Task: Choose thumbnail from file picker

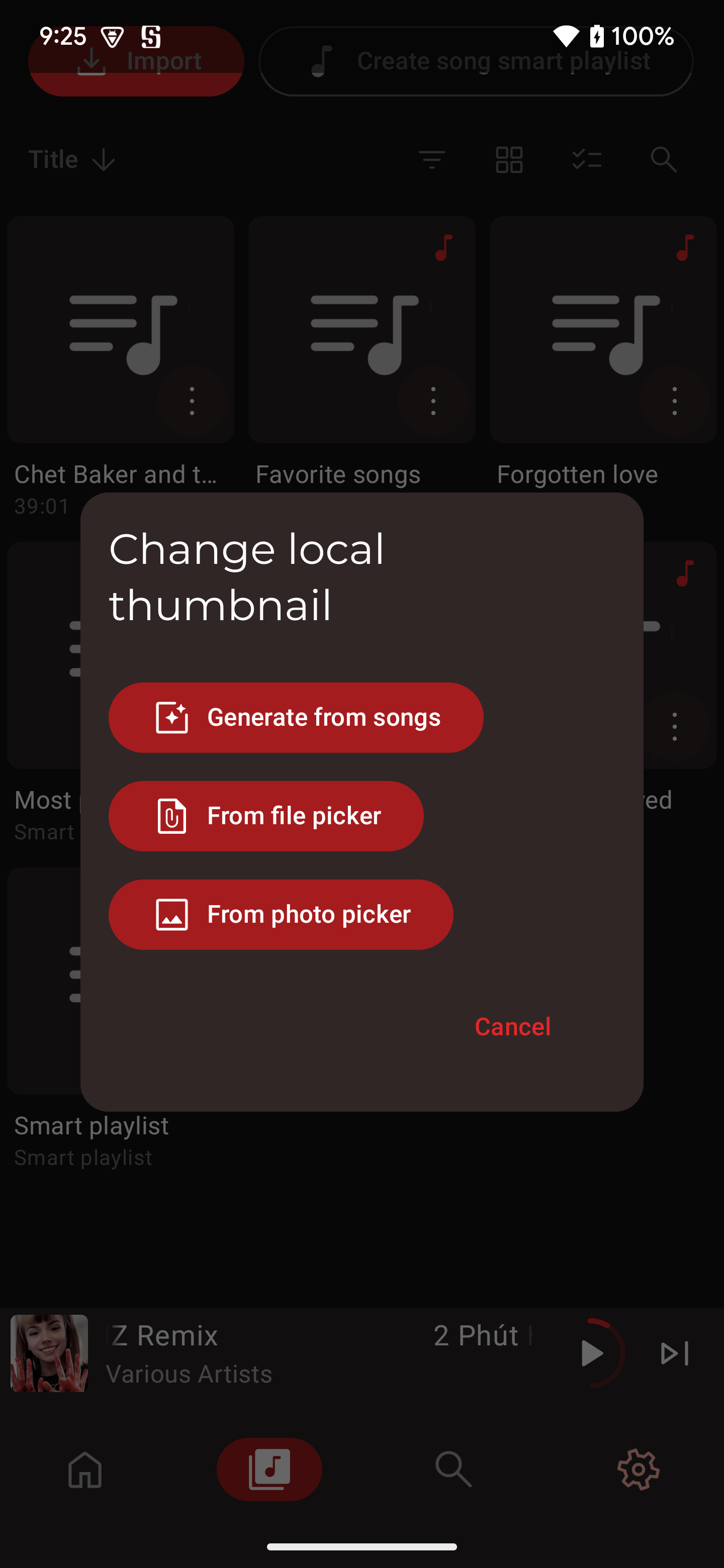Action: [x=266, y=816]
